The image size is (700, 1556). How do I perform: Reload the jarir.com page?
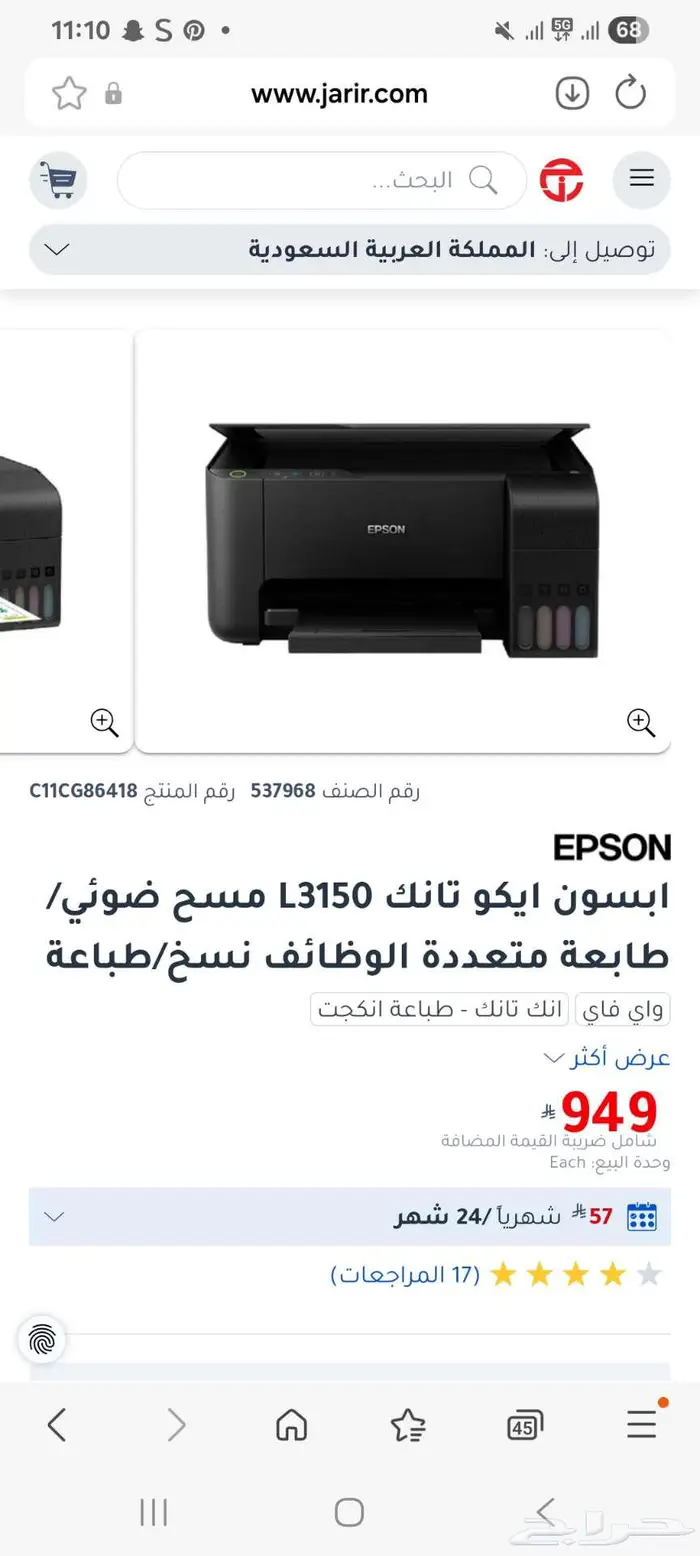[631, 94]
